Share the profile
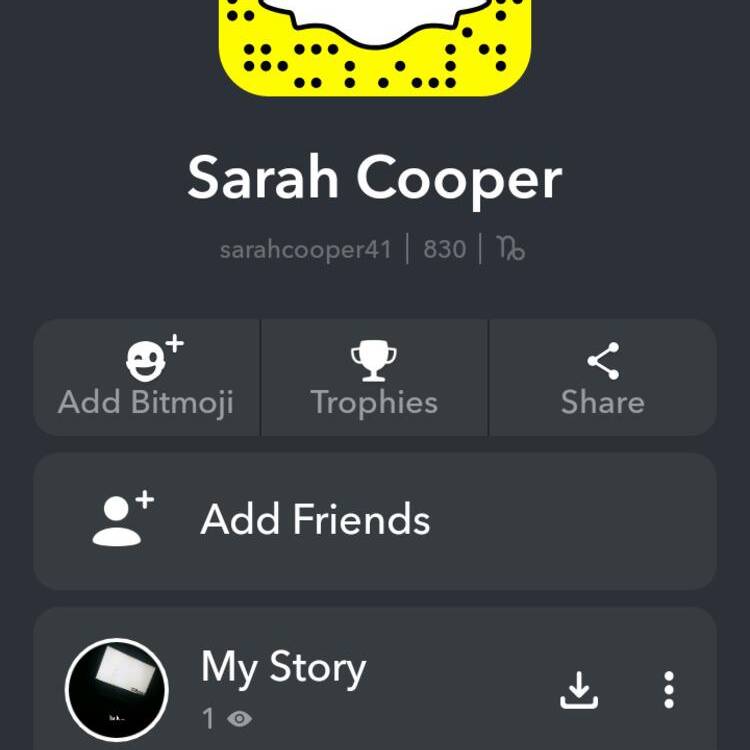Image resolution: width=750 pixels, height=750 pixels. point(602,378)
